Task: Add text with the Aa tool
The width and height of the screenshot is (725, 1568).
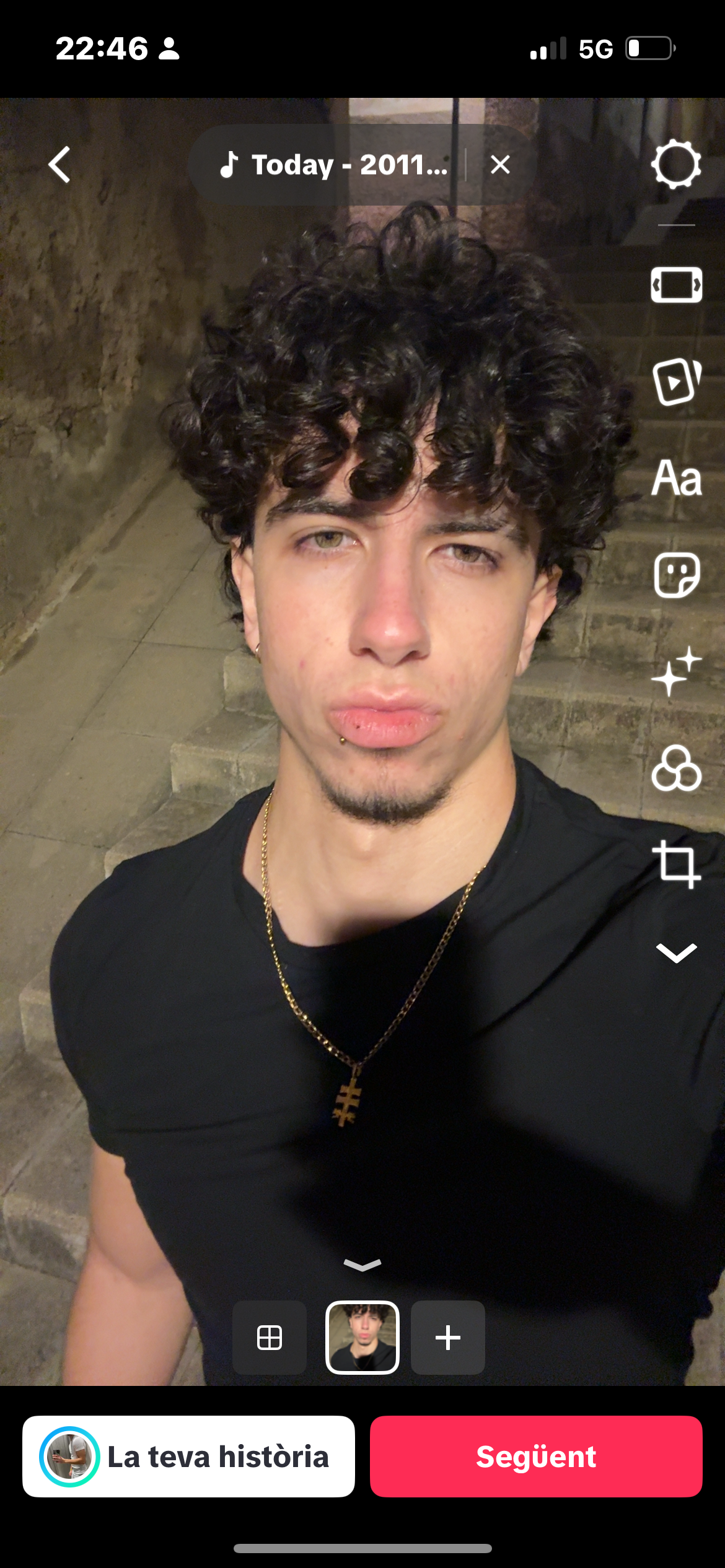Action: [676, 478]
